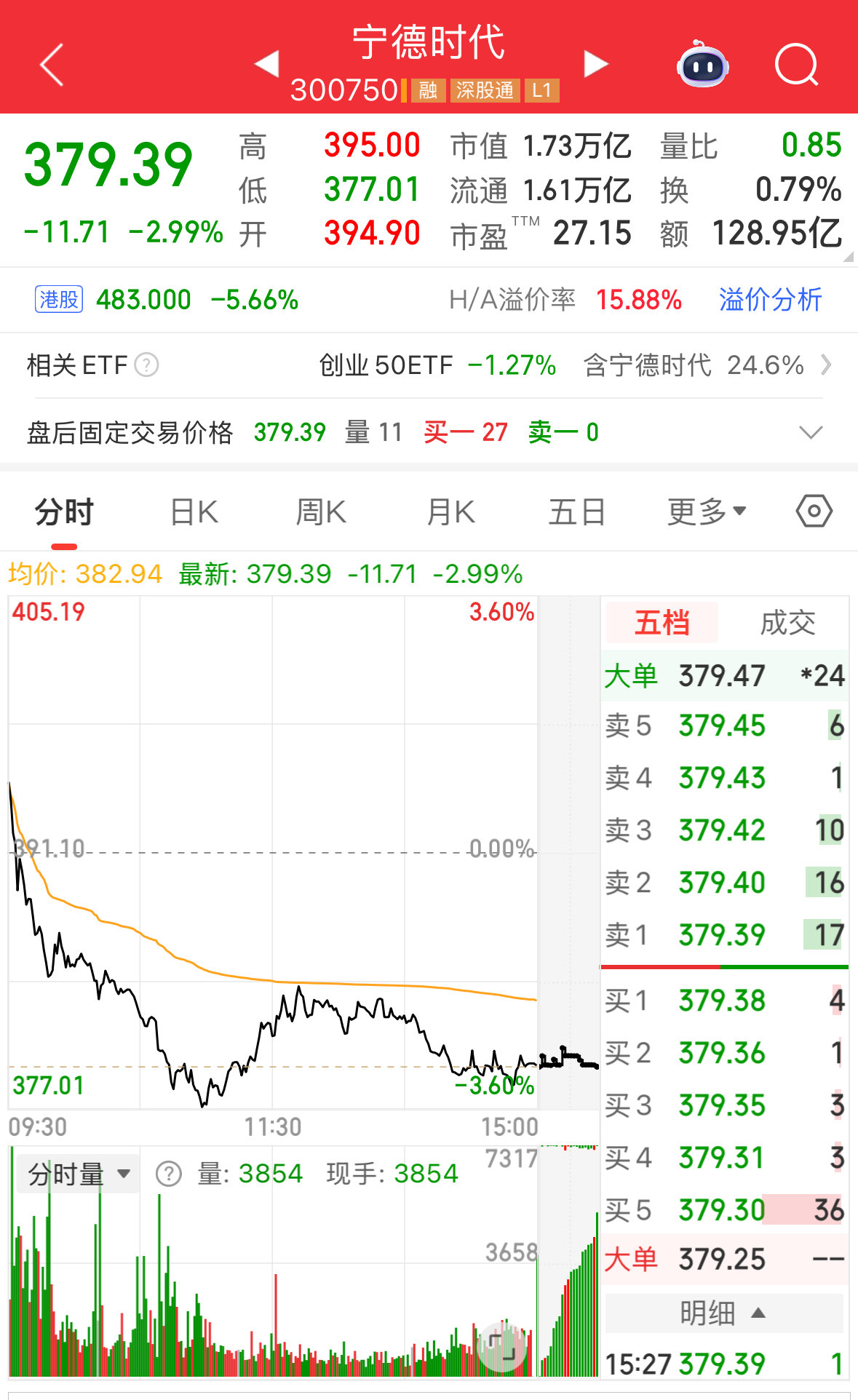Open the robot assistant
The height and width of the screenshot is (1400, 858).
click(x=702, y=65)
